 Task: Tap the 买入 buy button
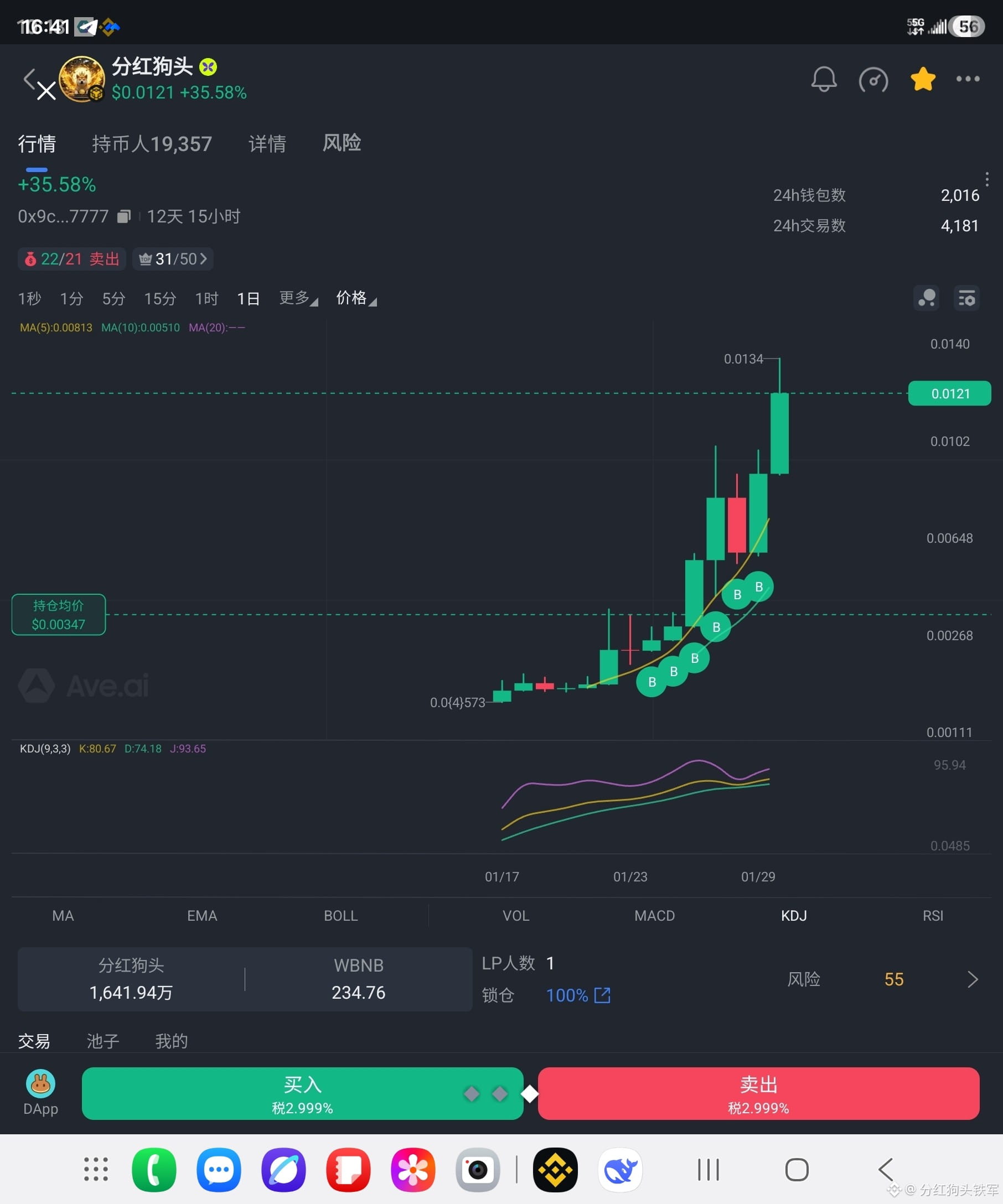point(302,1093)
